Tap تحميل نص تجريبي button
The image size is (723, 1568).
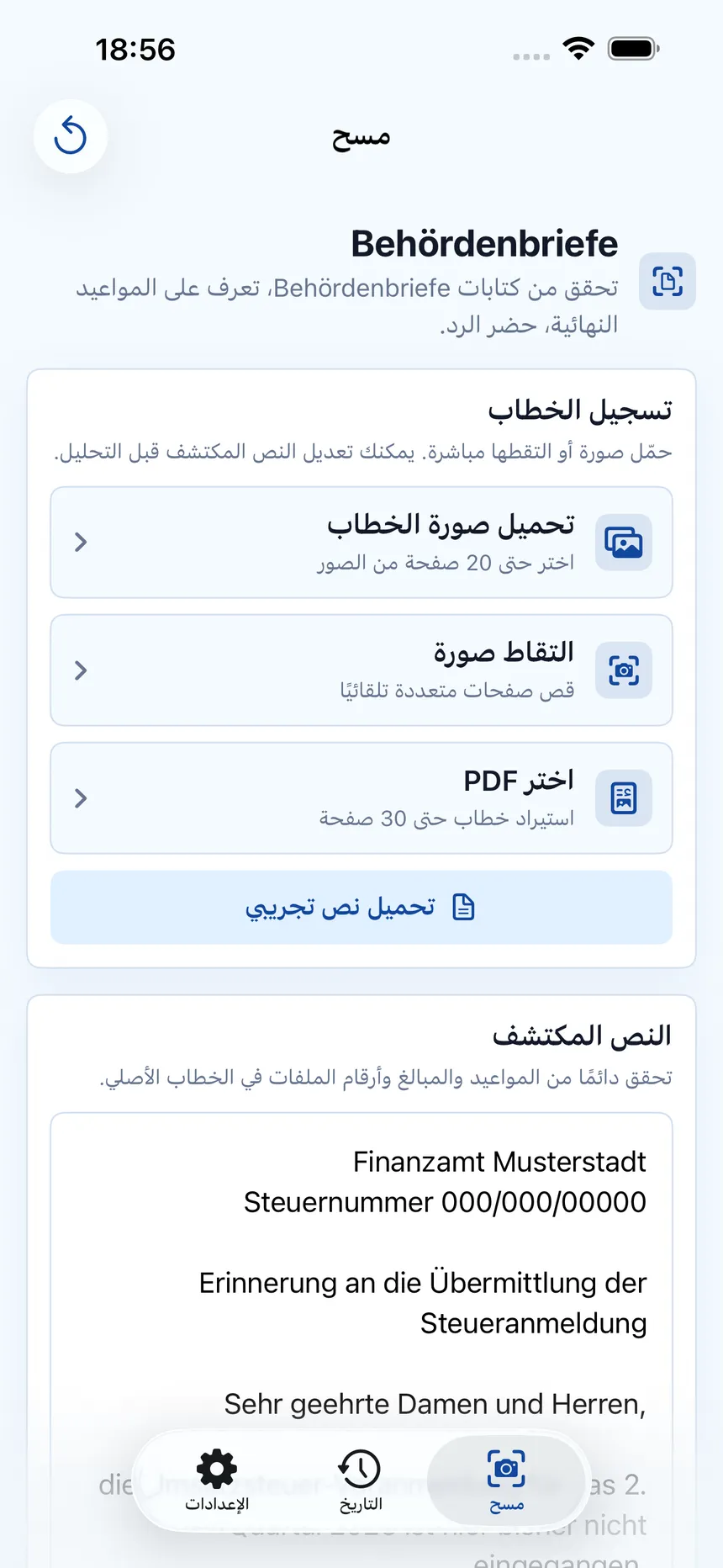point(361,908)
